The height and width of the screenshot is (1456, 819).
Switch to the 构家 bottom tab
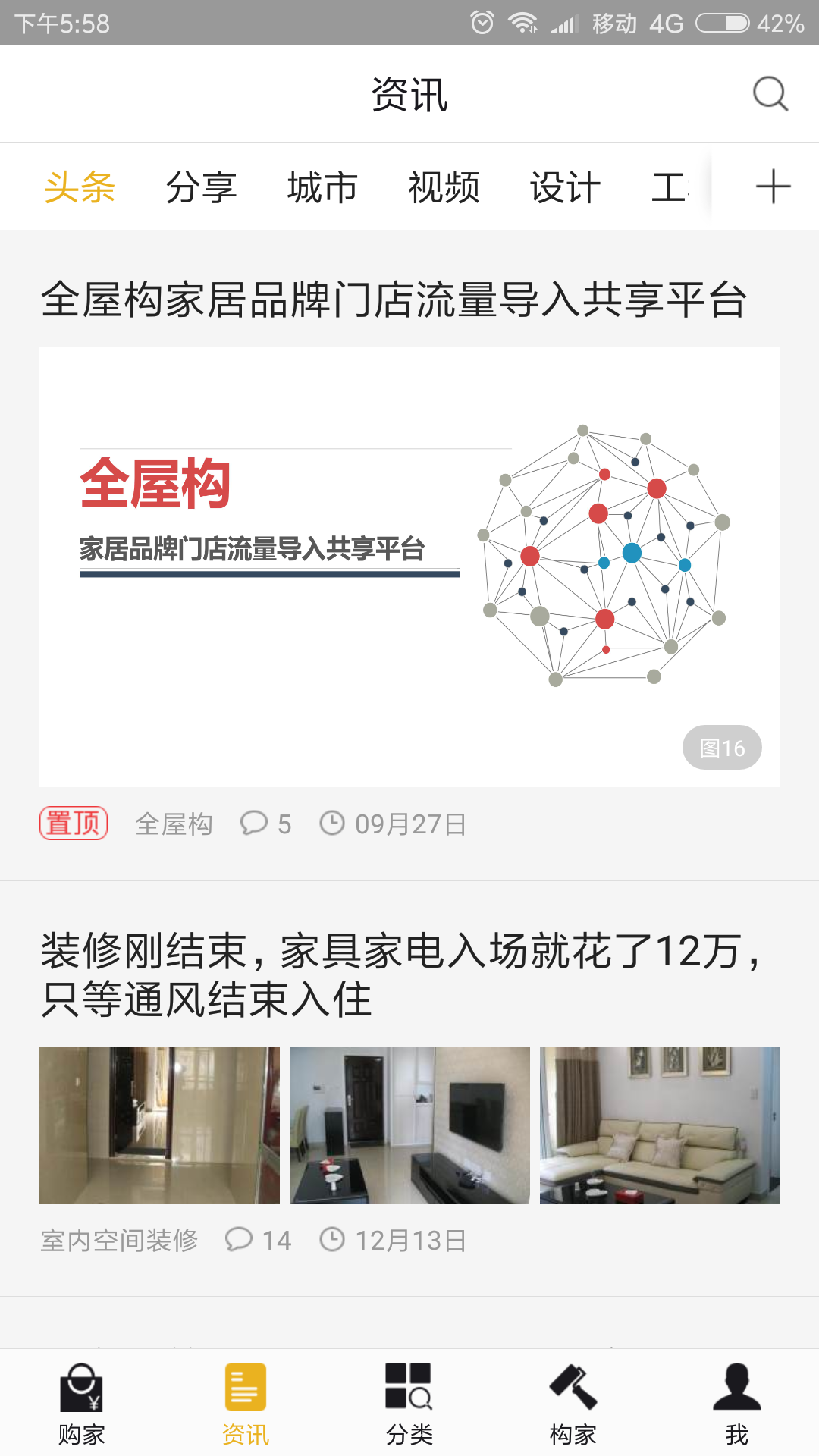coord(573,1404)
